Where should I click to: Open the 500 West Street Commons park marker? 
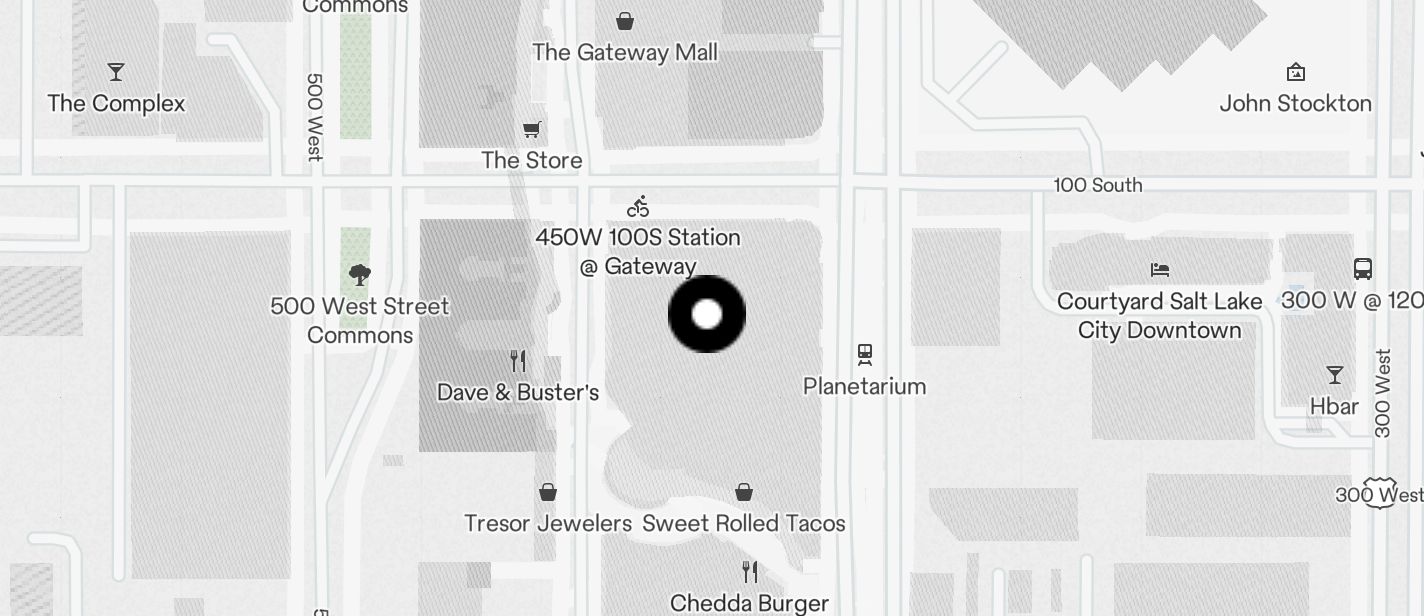tap(360, 275)
